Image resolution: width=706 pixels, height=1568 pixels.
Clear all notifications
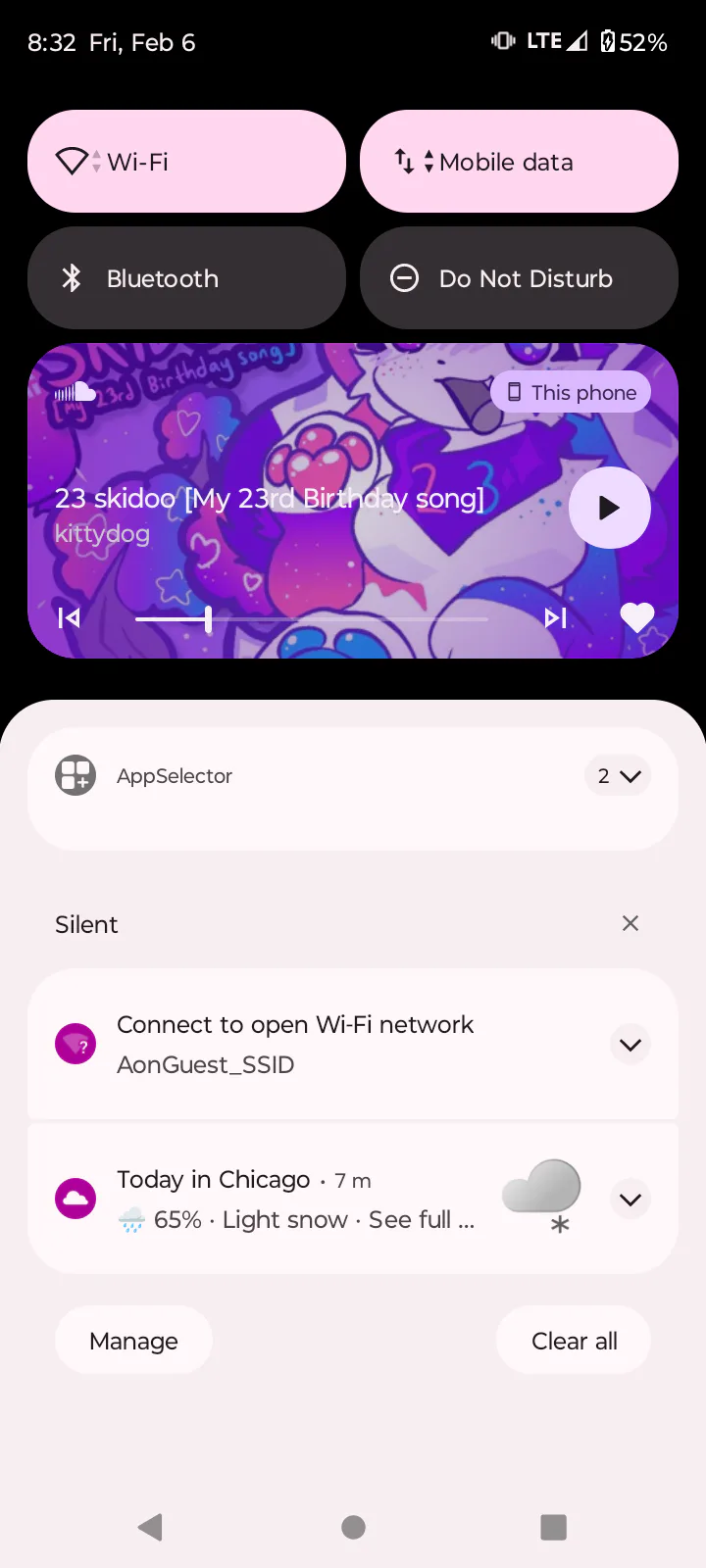click(x=574, y=1341)
